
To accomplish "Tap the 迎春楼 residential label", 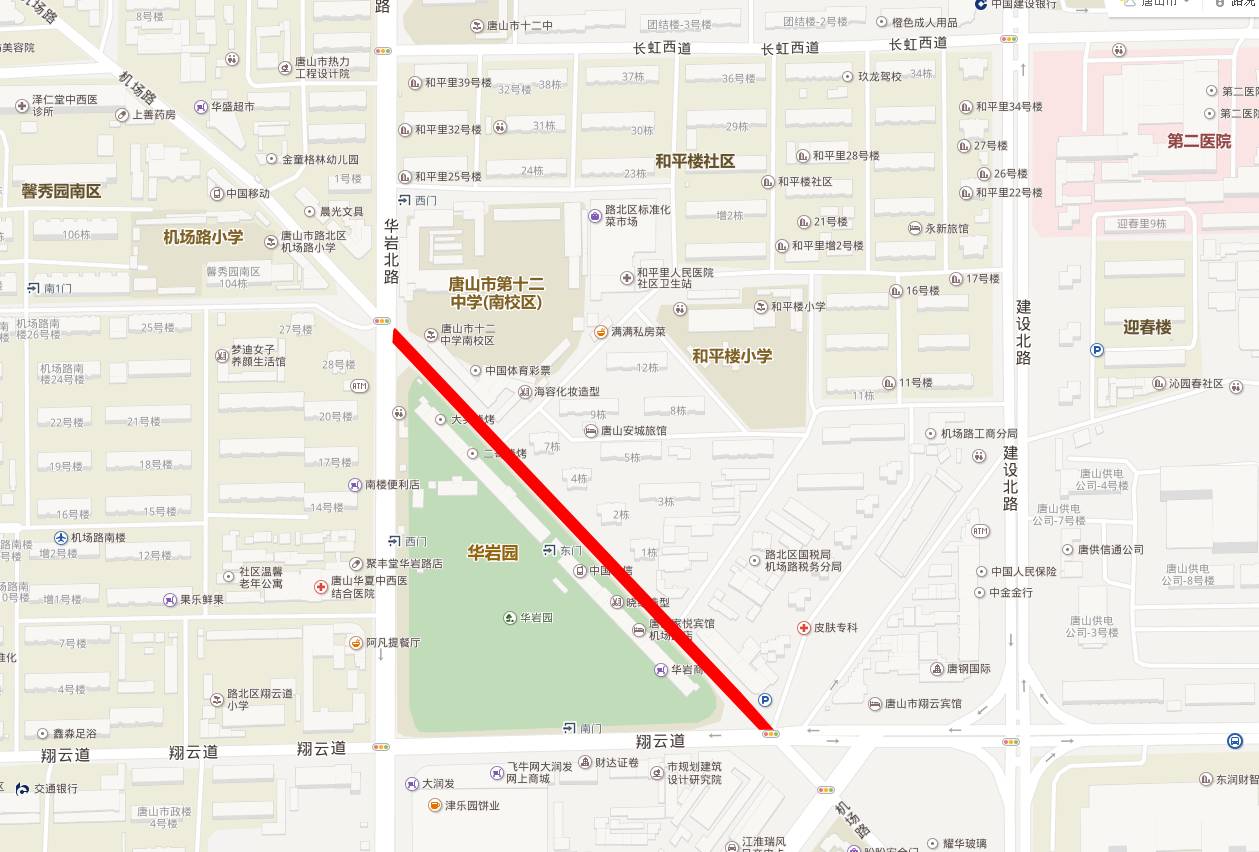I will tap(1146, 327).
